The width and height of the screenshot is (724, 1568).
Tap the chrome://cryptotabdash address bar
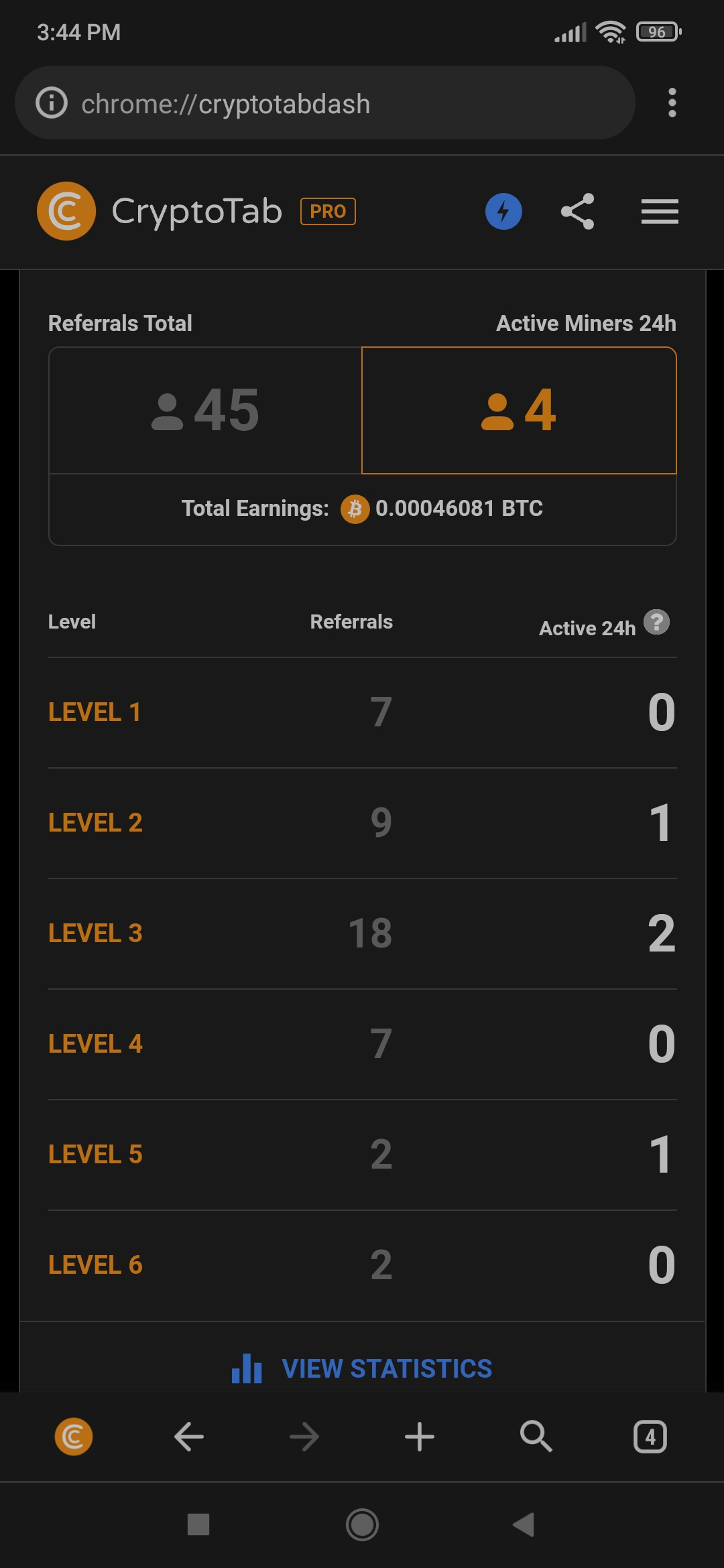tap(324, 103)
